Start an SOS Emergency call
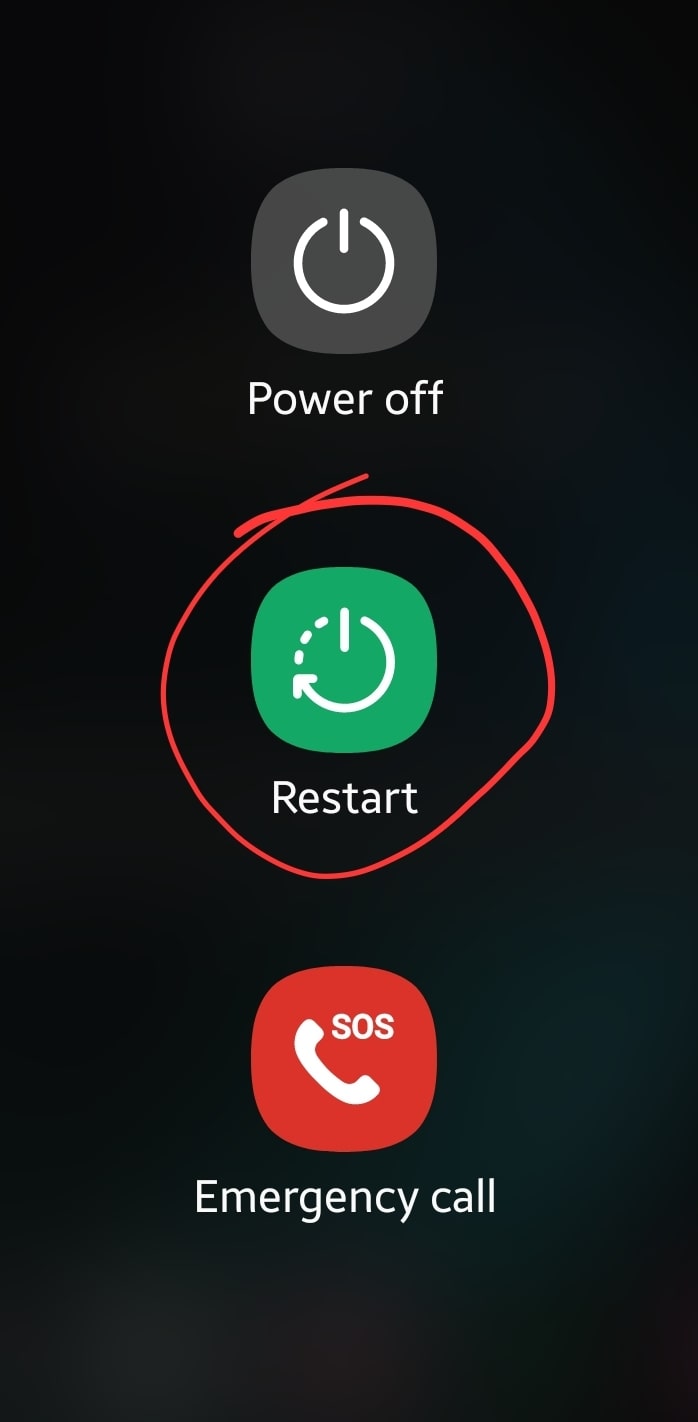Viewport: 698px width, 1422px height. pos(344,1060)
